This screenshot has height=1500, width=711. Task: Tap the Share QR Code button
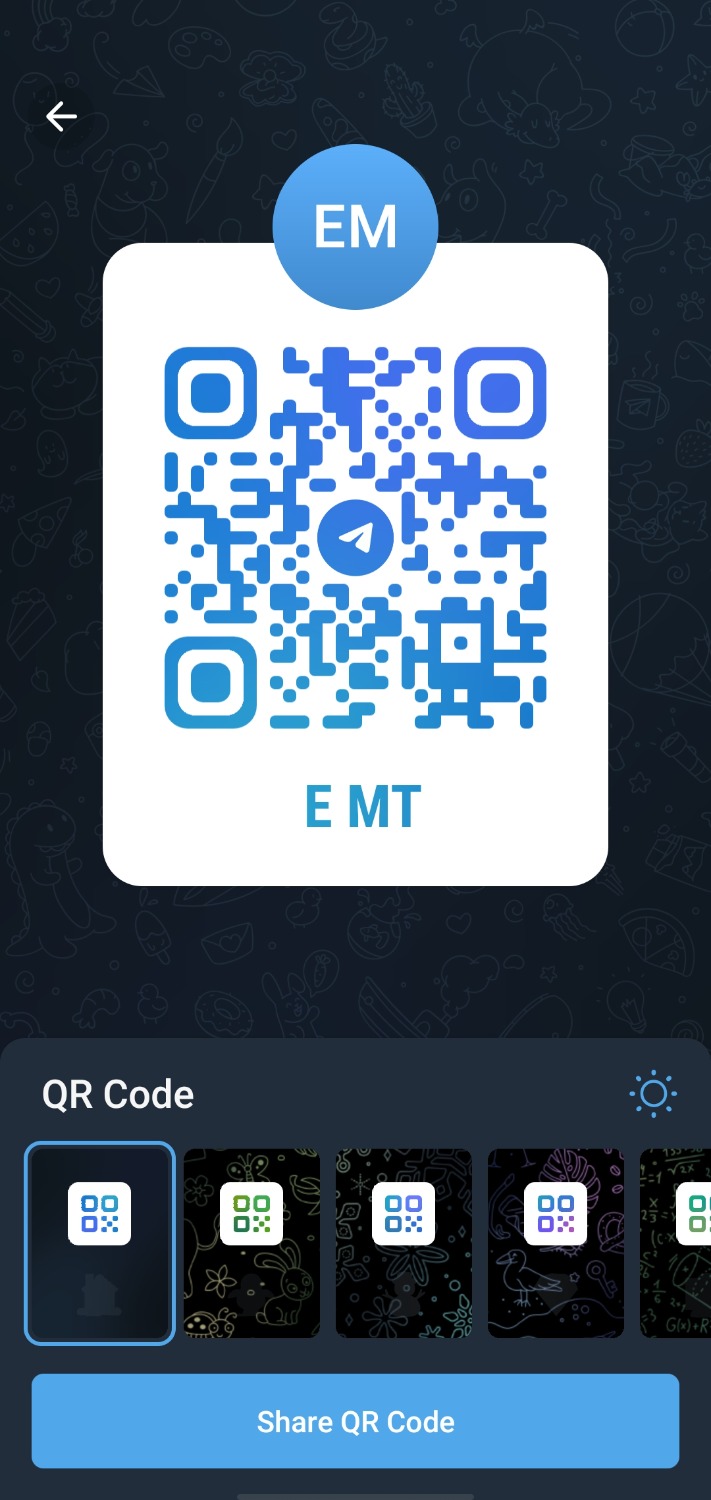coord(355,1421)
